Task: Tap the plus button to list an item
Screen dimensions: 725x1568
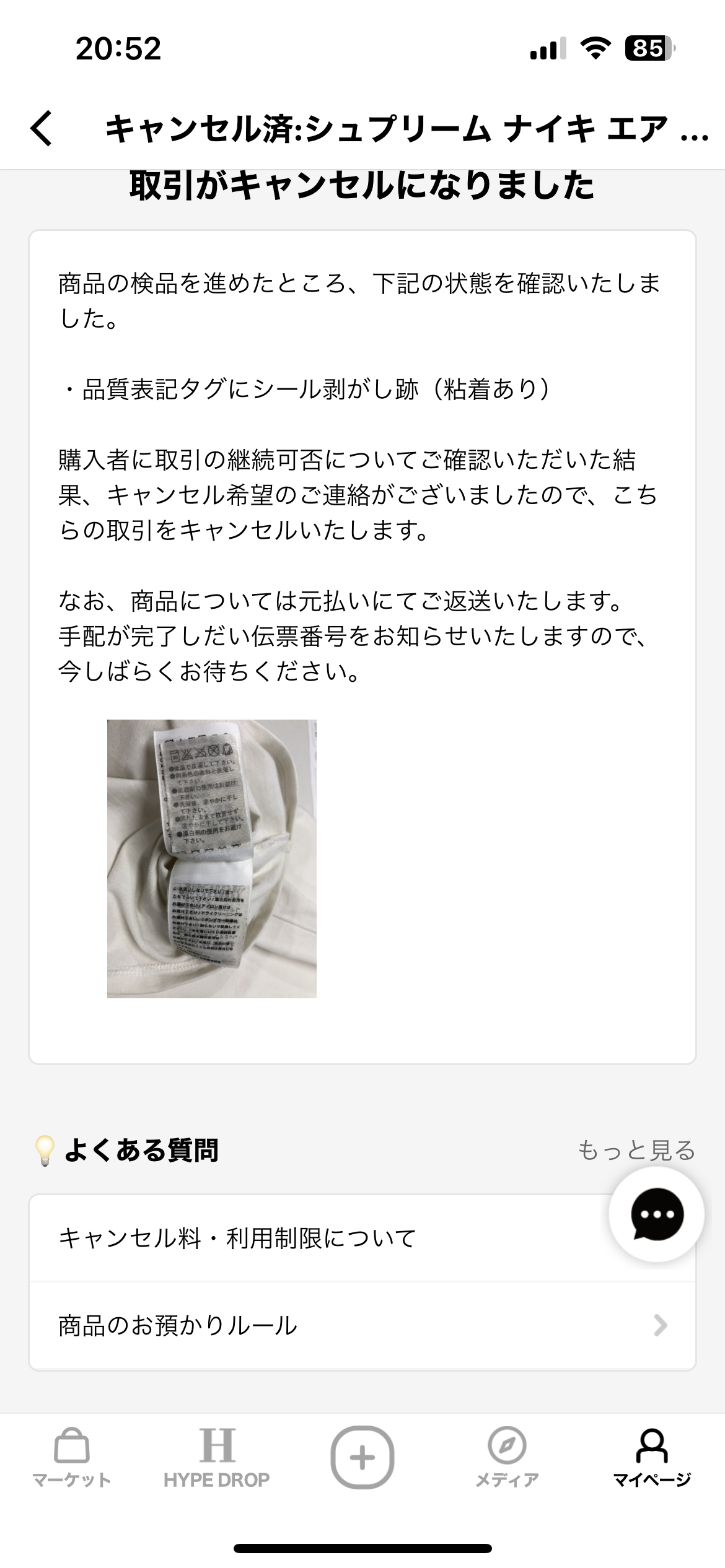Action: click(362, 1457)
